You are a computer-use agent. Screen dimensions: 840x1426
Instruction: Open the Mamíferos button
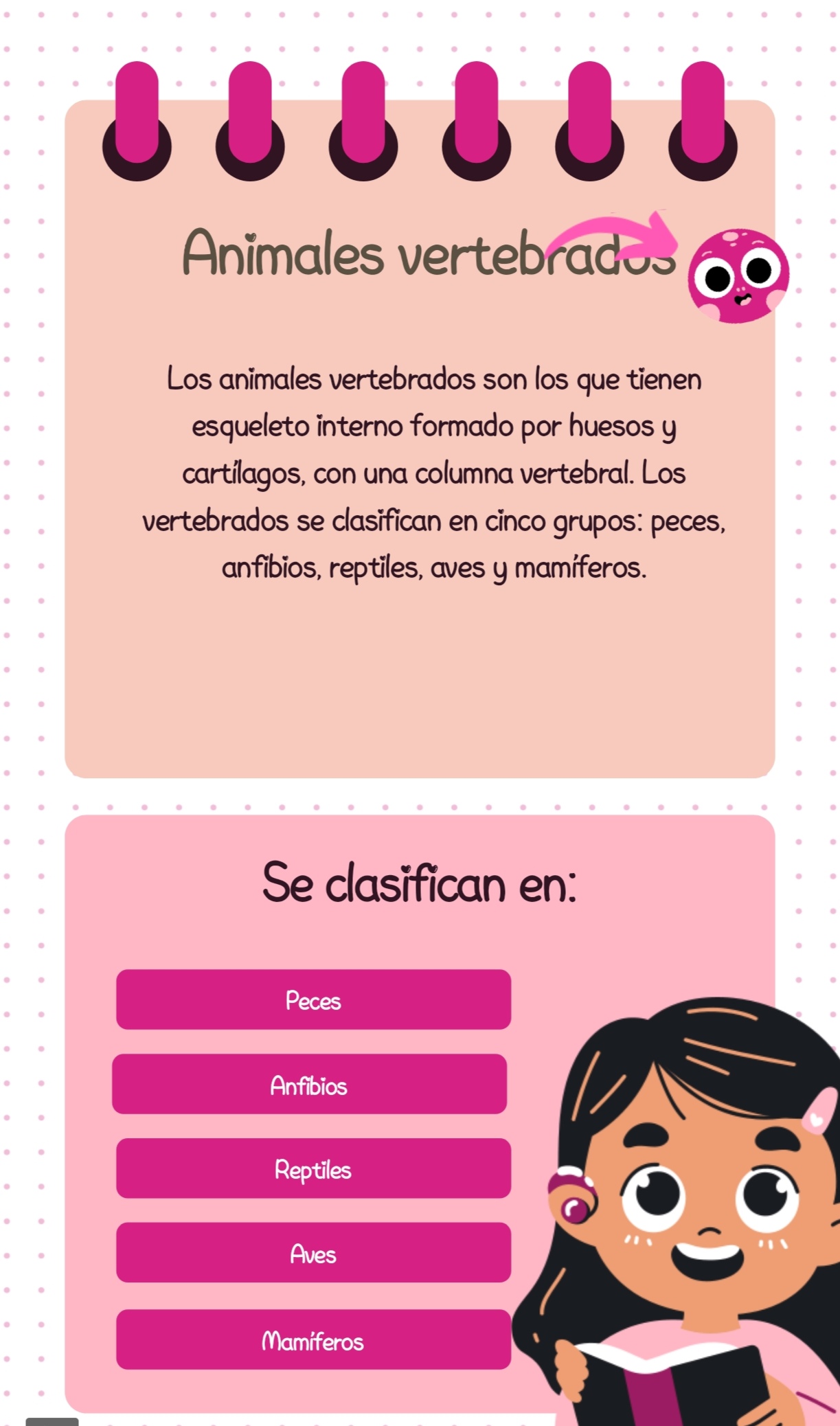313,1339
